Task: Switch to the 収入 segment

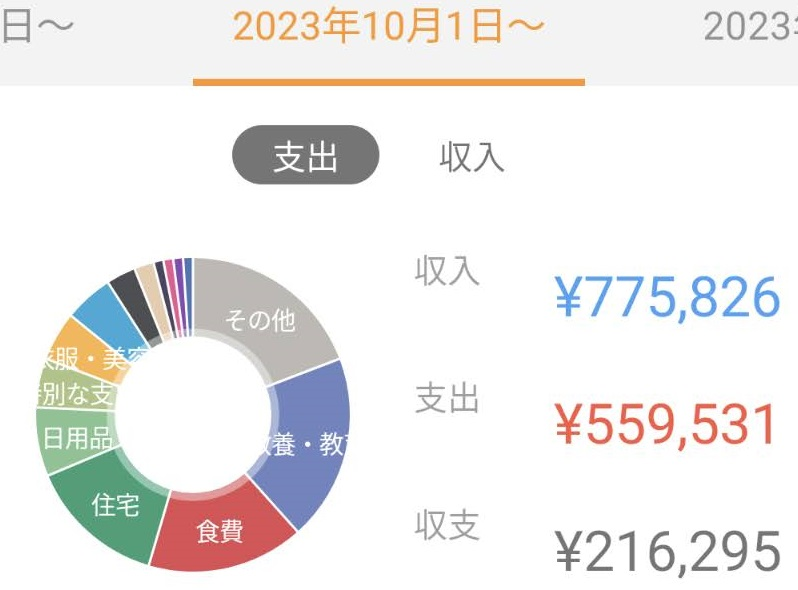Action: 472,157
